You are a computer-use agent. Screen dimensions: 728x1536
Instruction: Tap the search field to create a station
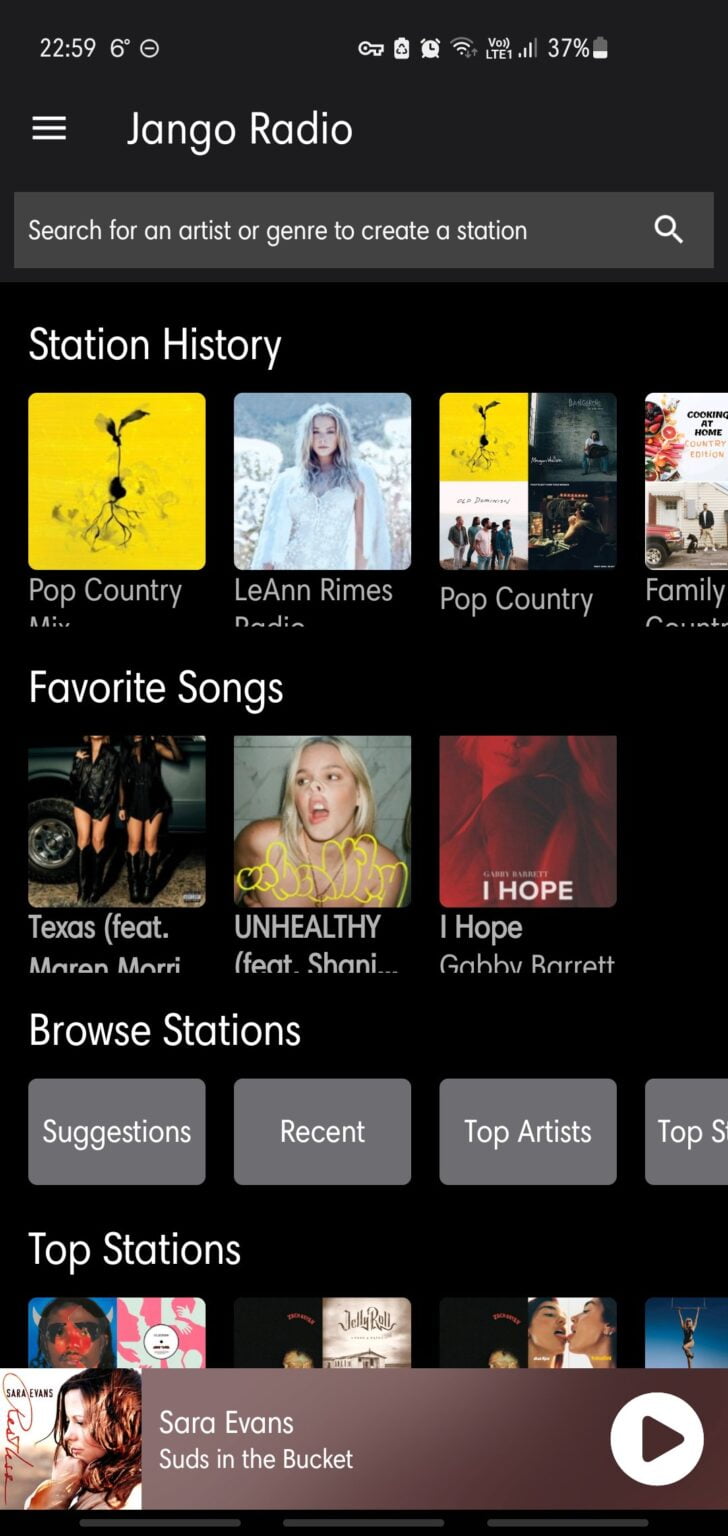coord(300,229)
